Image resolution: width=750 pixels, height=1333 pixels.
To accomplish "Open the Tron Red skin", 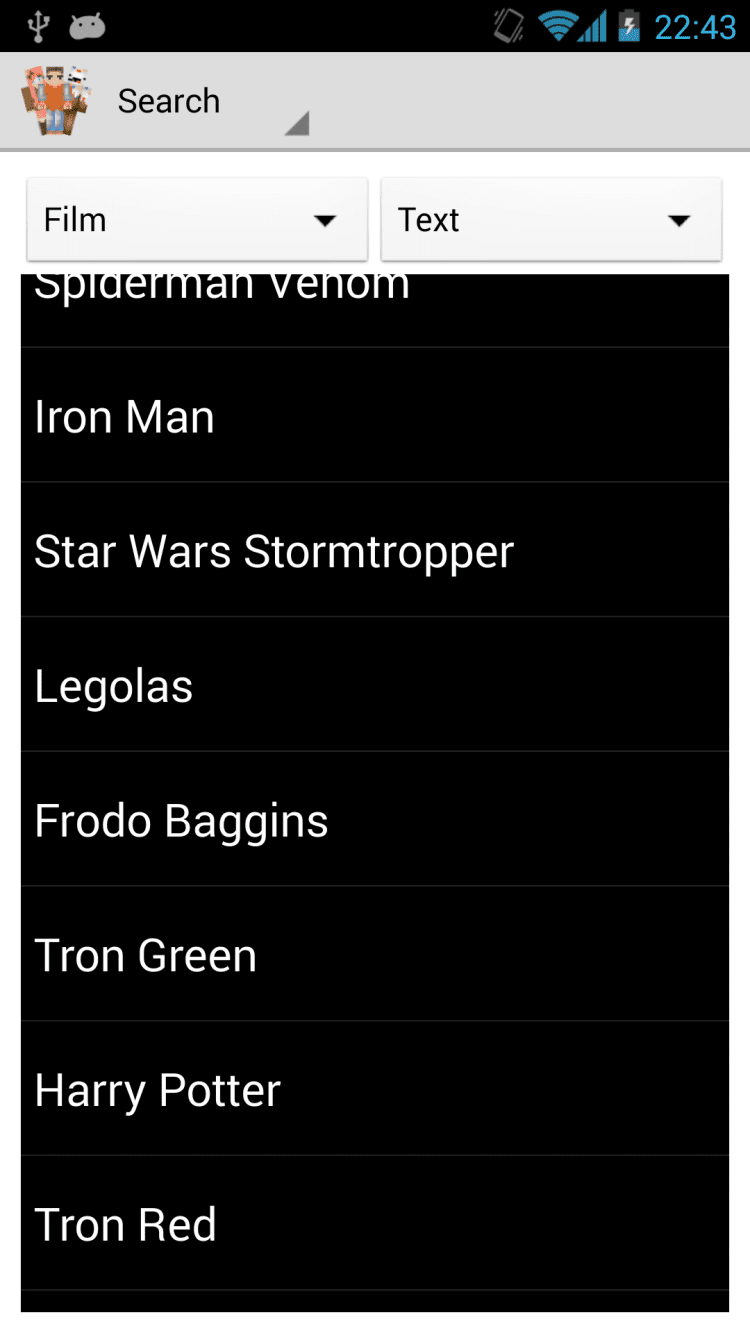I will 374,1225.
